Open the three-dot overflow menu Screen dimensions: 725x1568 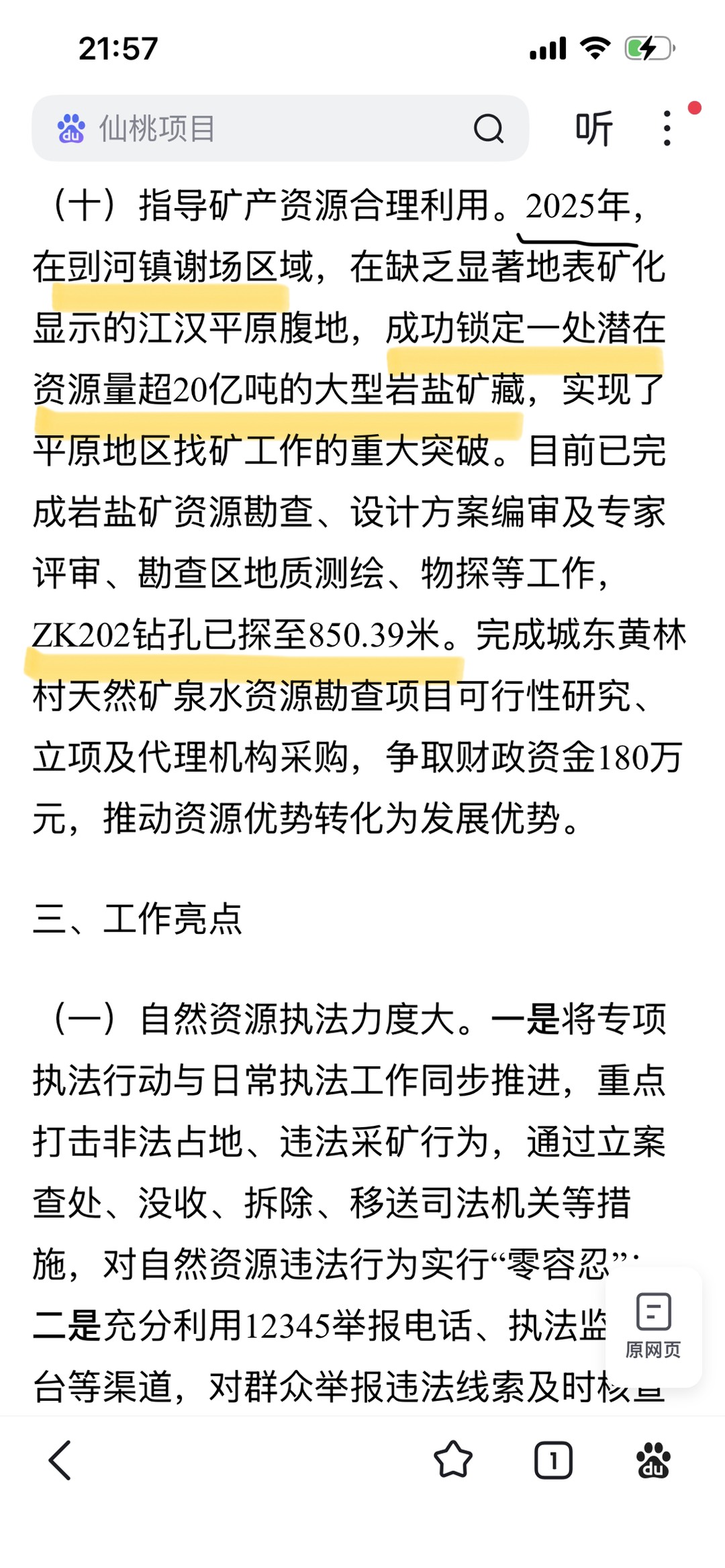[x=667, y=128]
